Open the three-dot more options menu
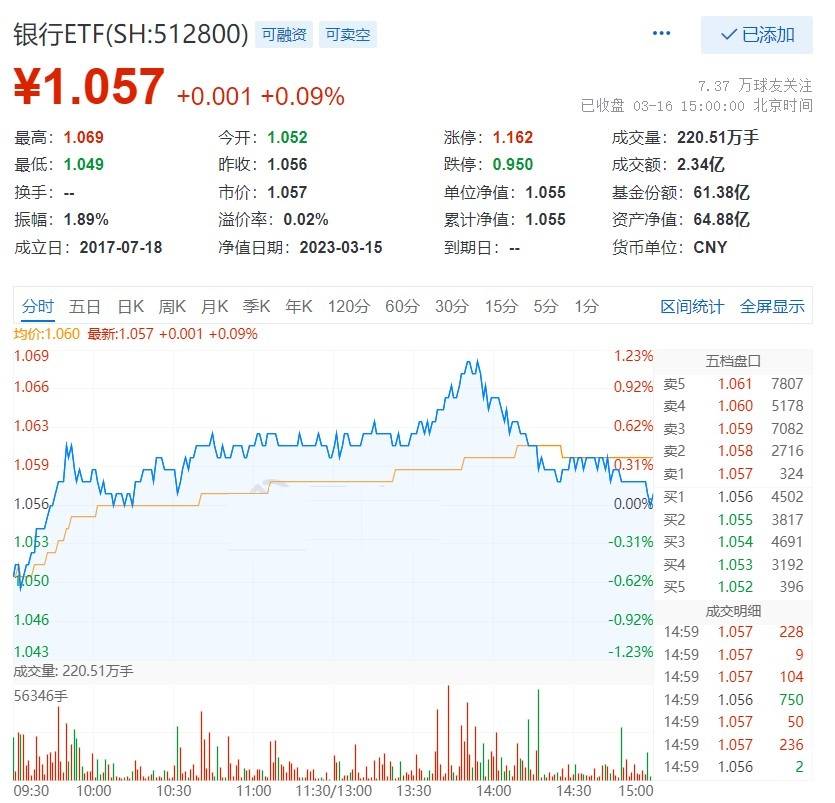This screenshot has width=835, height=803. click(661, 34)
